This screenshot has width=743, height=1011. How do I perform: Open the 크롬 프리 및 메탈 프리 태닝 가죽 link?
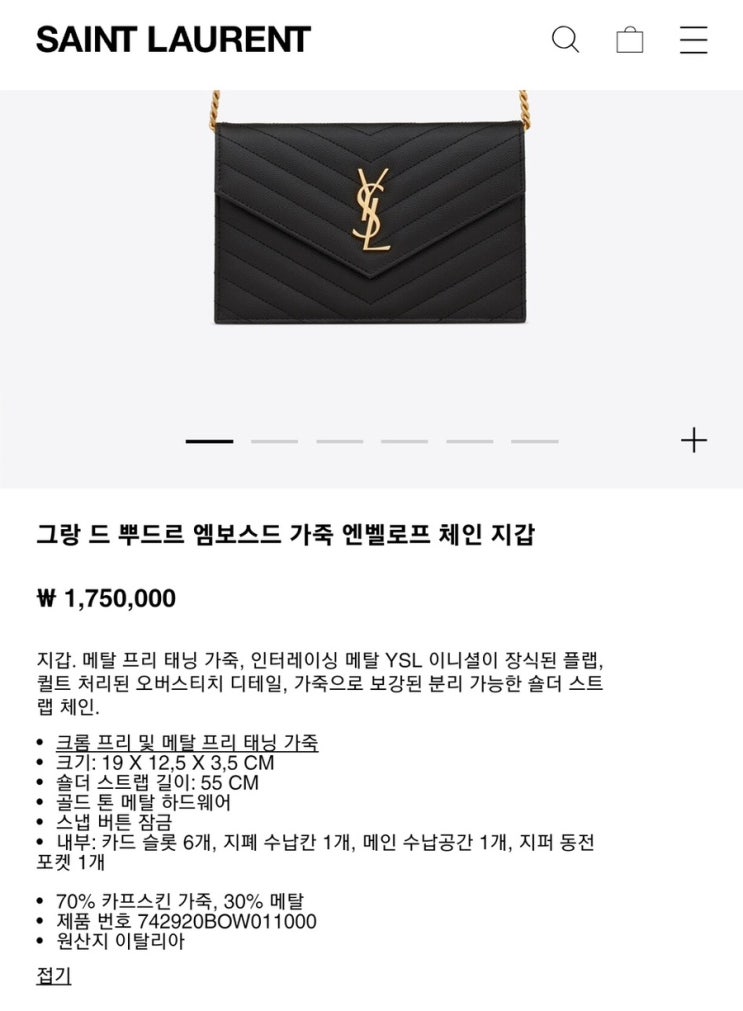coord(187,742)
